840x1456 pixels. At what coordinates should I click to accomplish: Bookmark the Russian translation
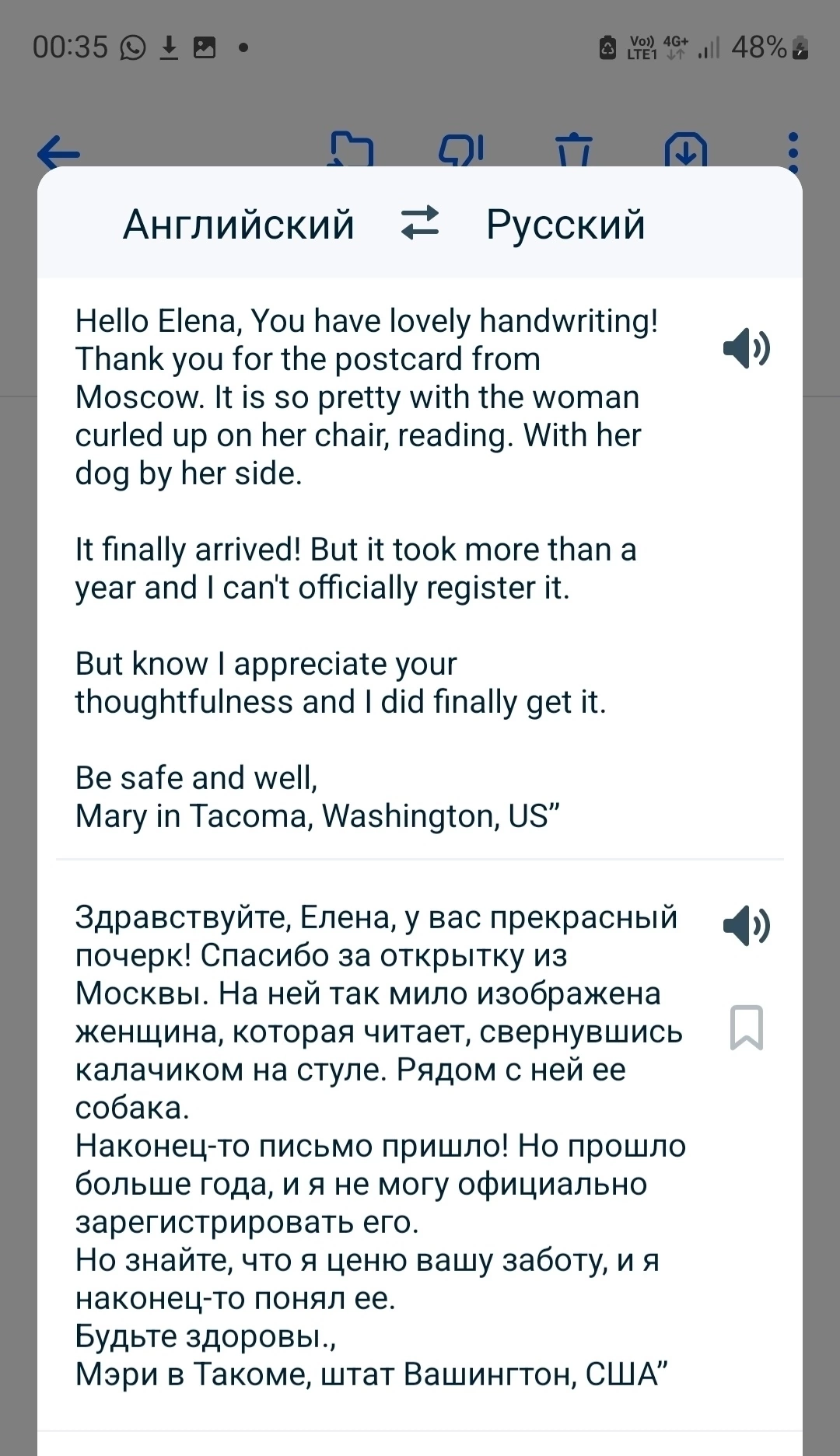point(746,1027)
